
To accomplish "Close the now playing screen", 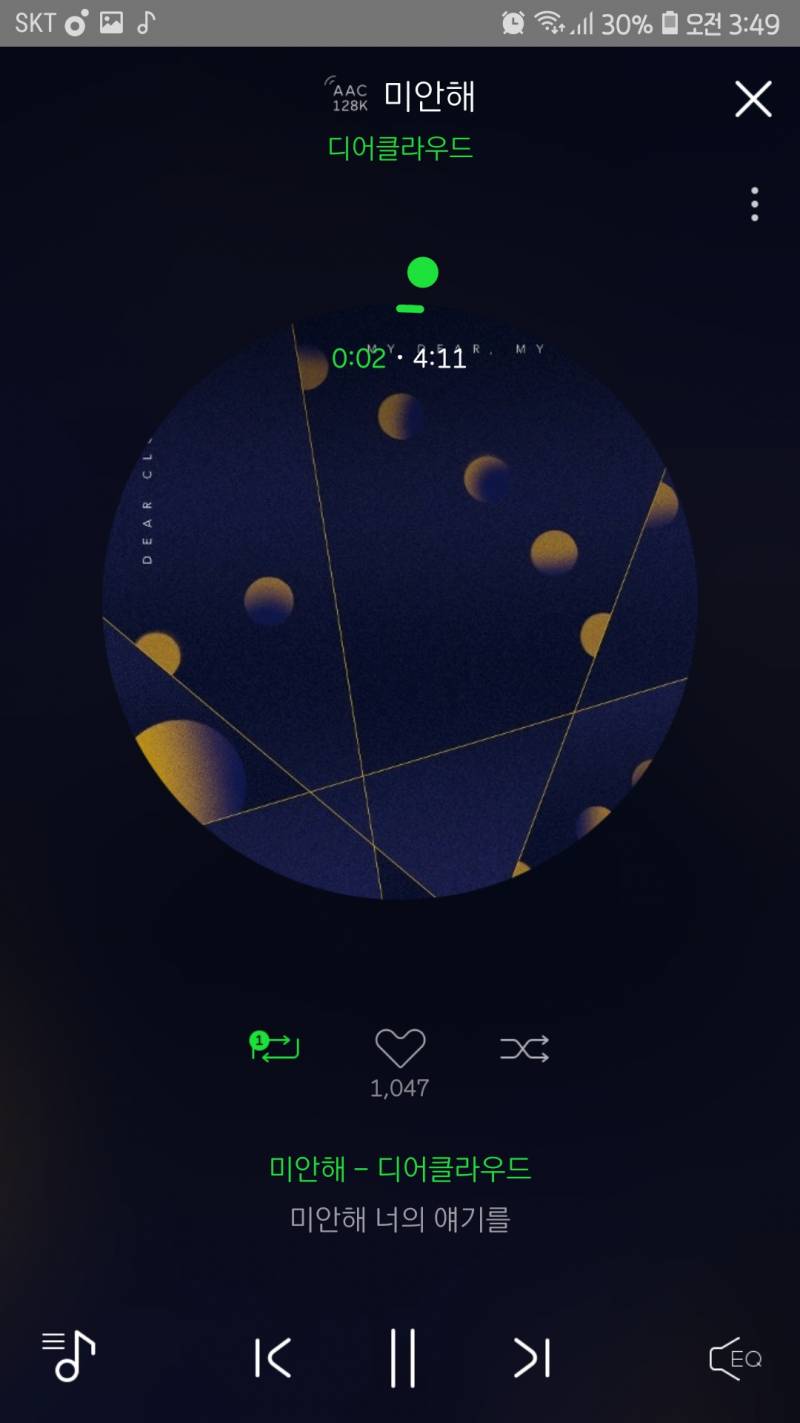I will pos(753,99).
